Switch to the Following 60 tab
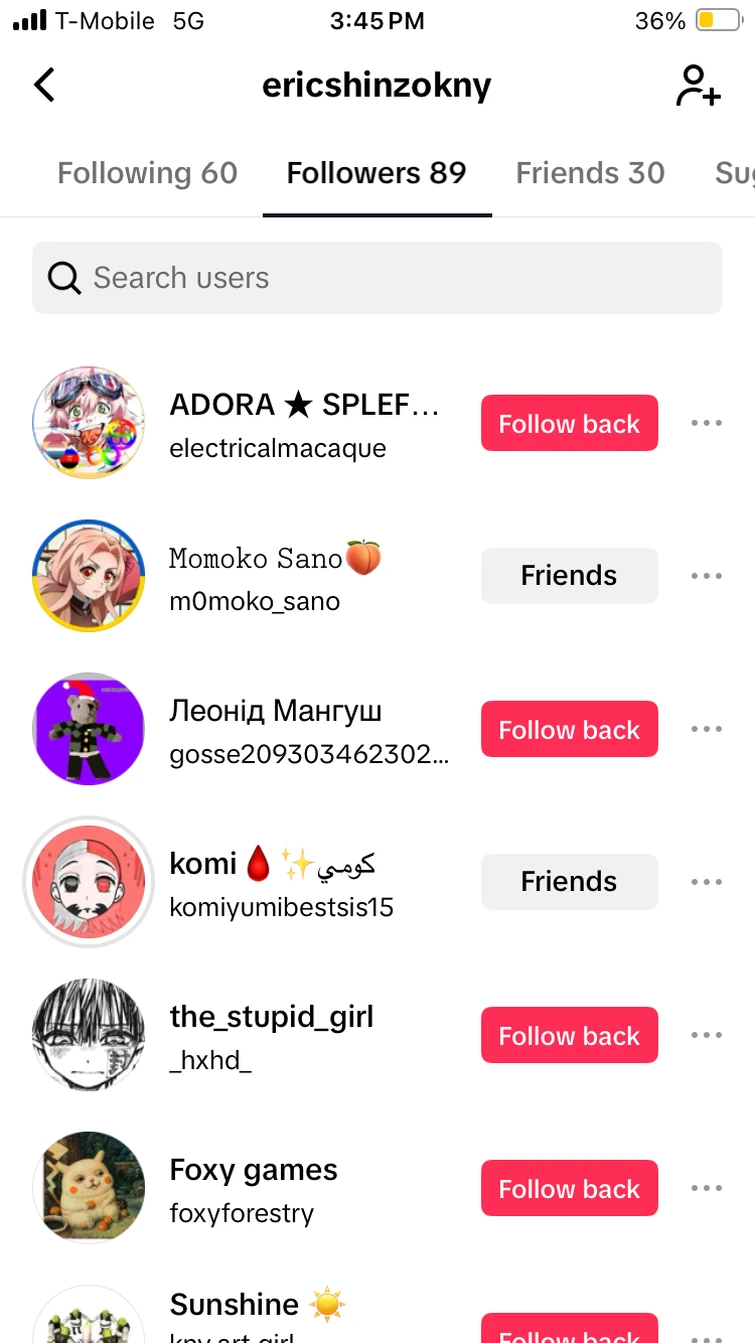Viewport: 755px width, 1343px height. (147, 173)
